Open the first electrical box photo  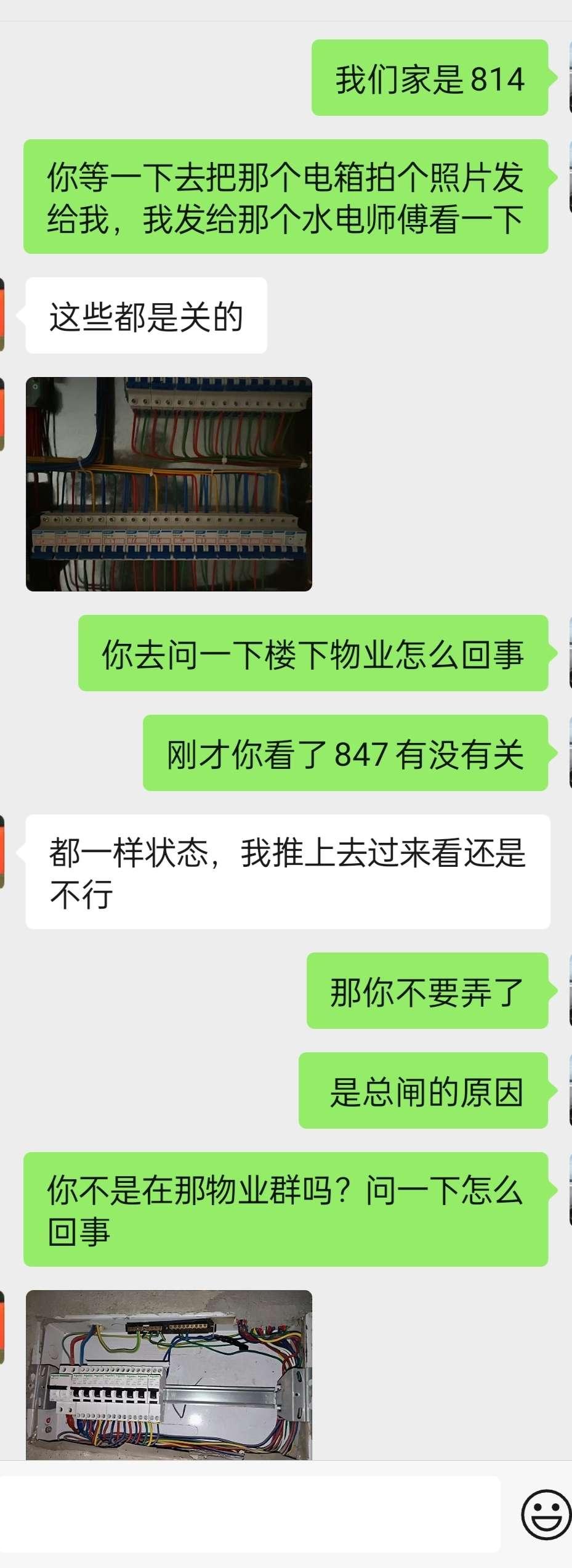[169, 484]
